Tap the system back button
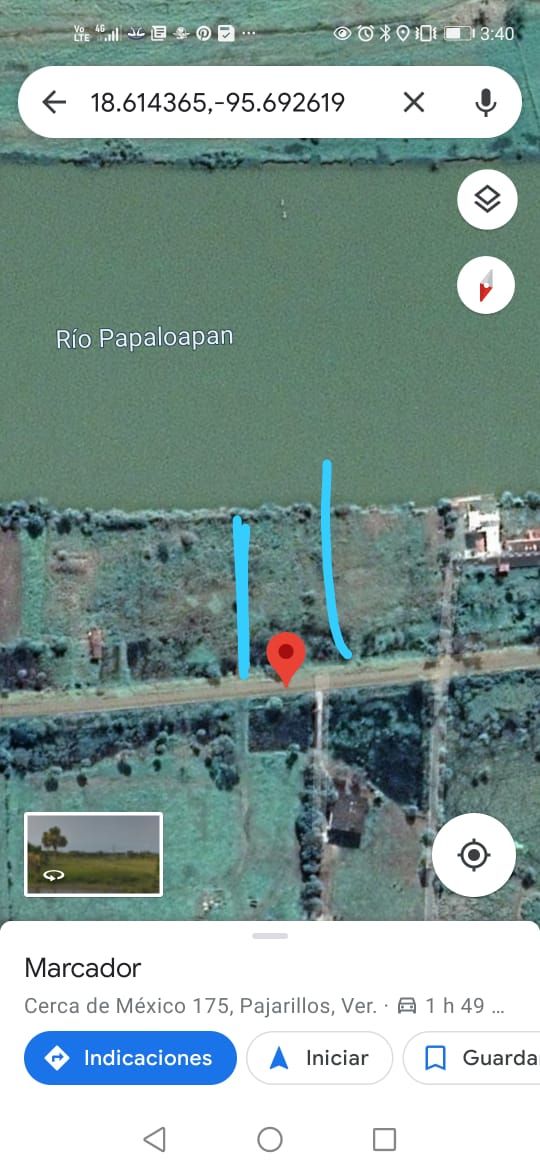This screenshot has width=540, height=1170. (154, 1139)
